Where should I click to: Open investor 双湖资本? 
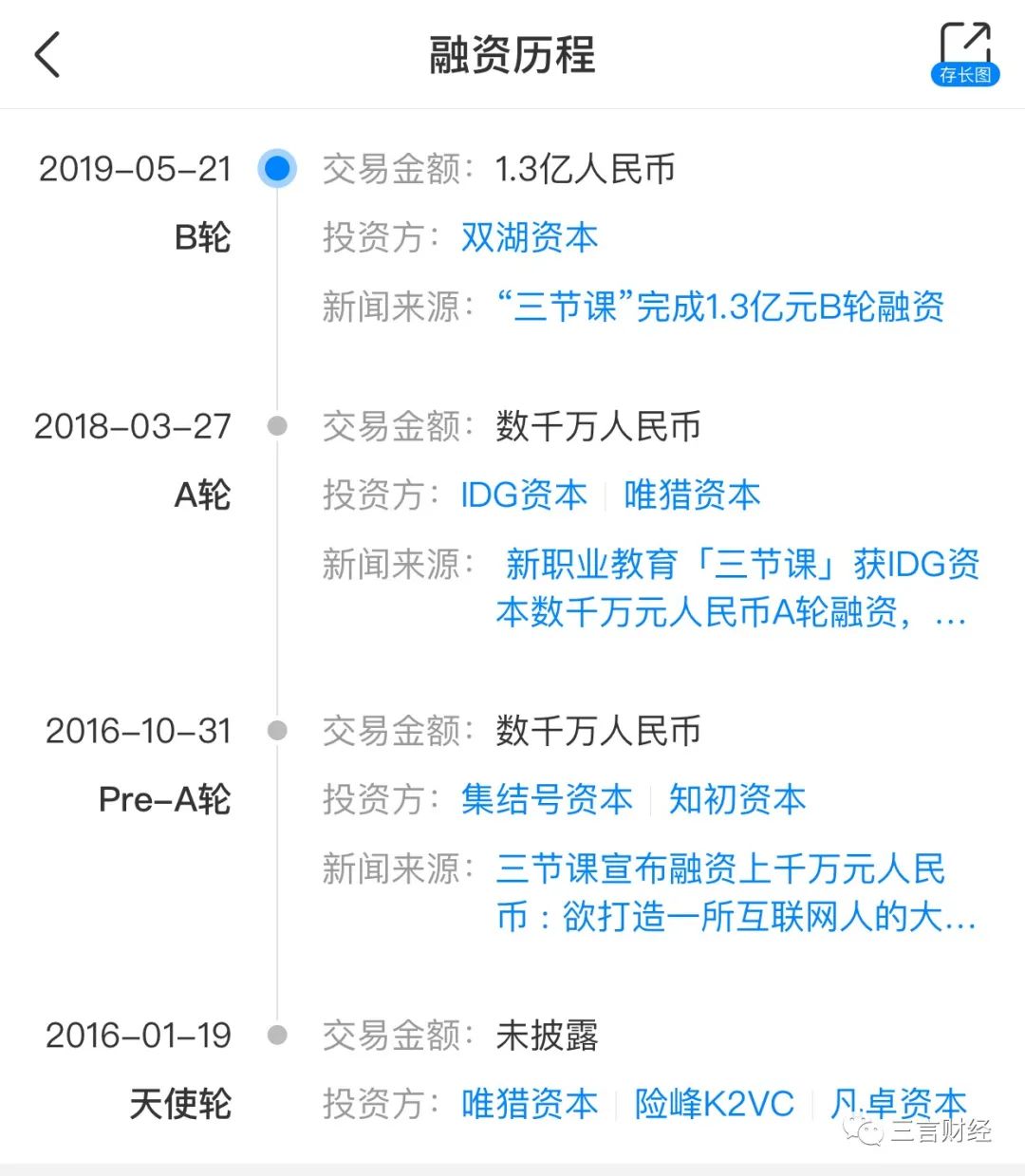tap(529, 237)
